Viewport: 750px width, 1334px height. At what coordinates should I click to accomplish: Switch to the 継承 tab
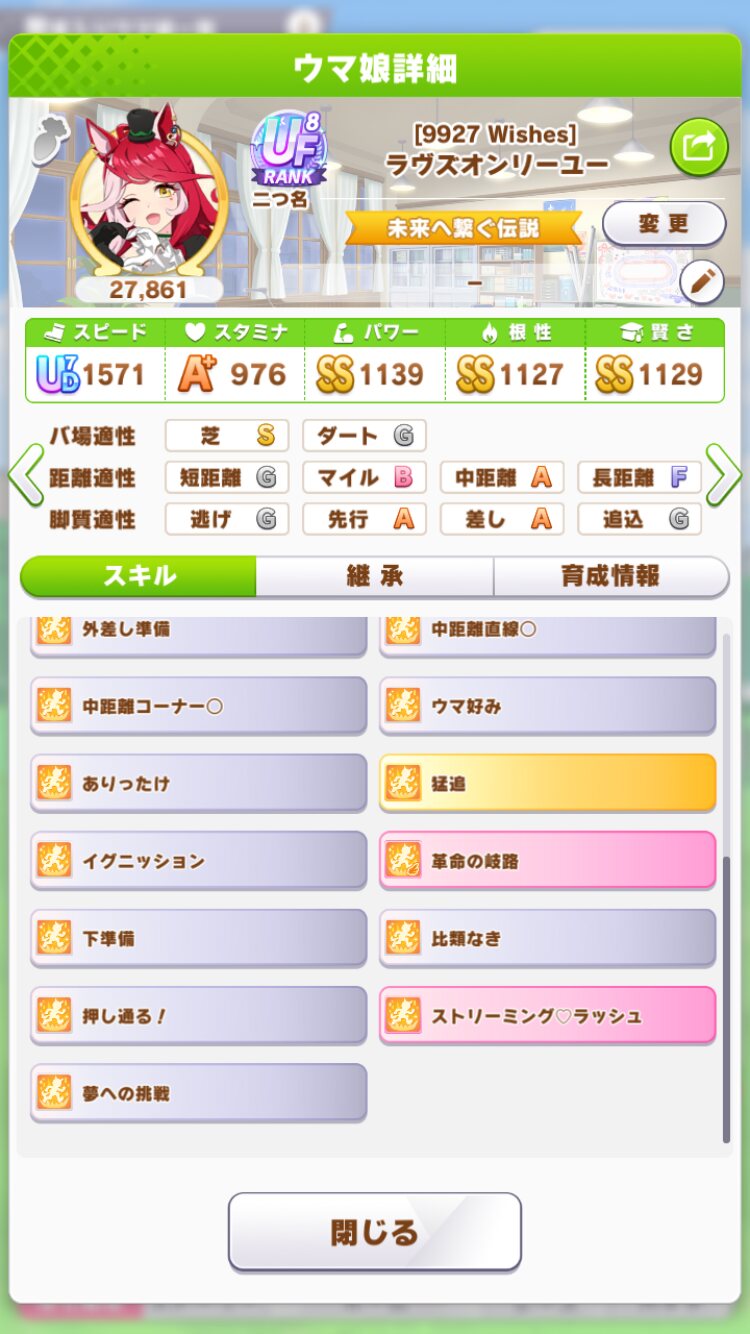tap(374, 576)
